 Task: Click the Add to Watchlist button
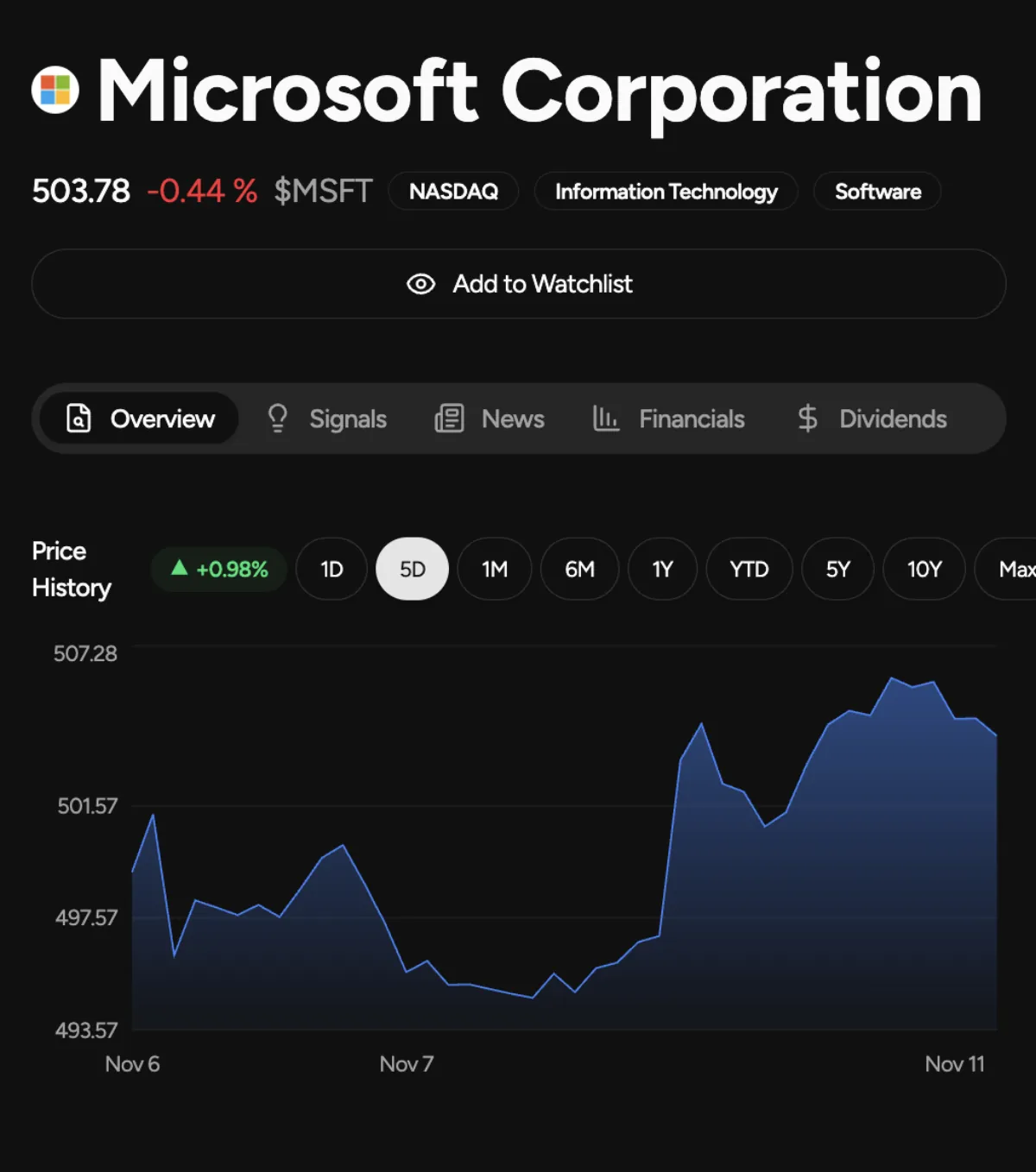pyautogui.click(x=518, y=284)
